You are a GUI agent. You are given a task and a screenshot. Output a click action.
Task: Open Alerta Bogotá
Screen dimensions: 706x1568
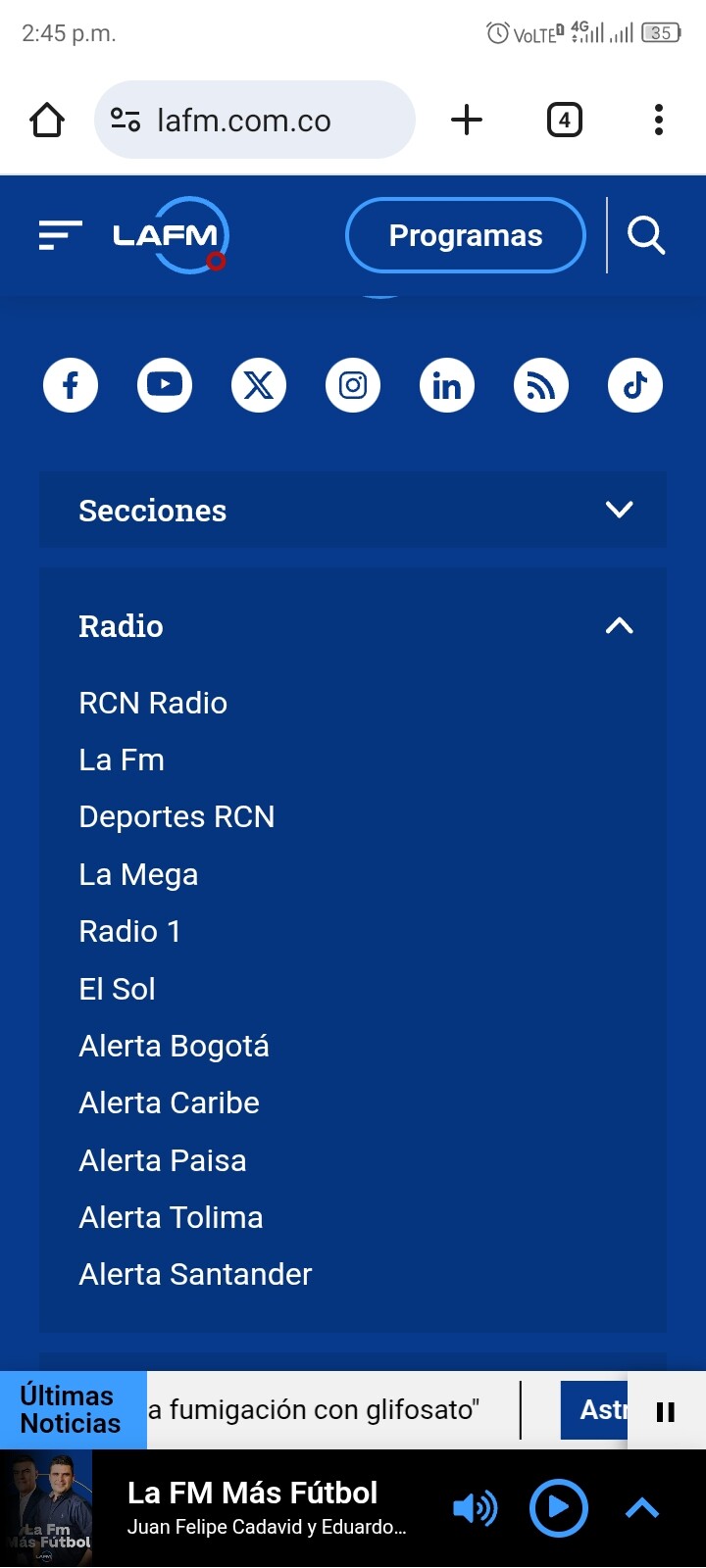click(x=174, y=1046)
